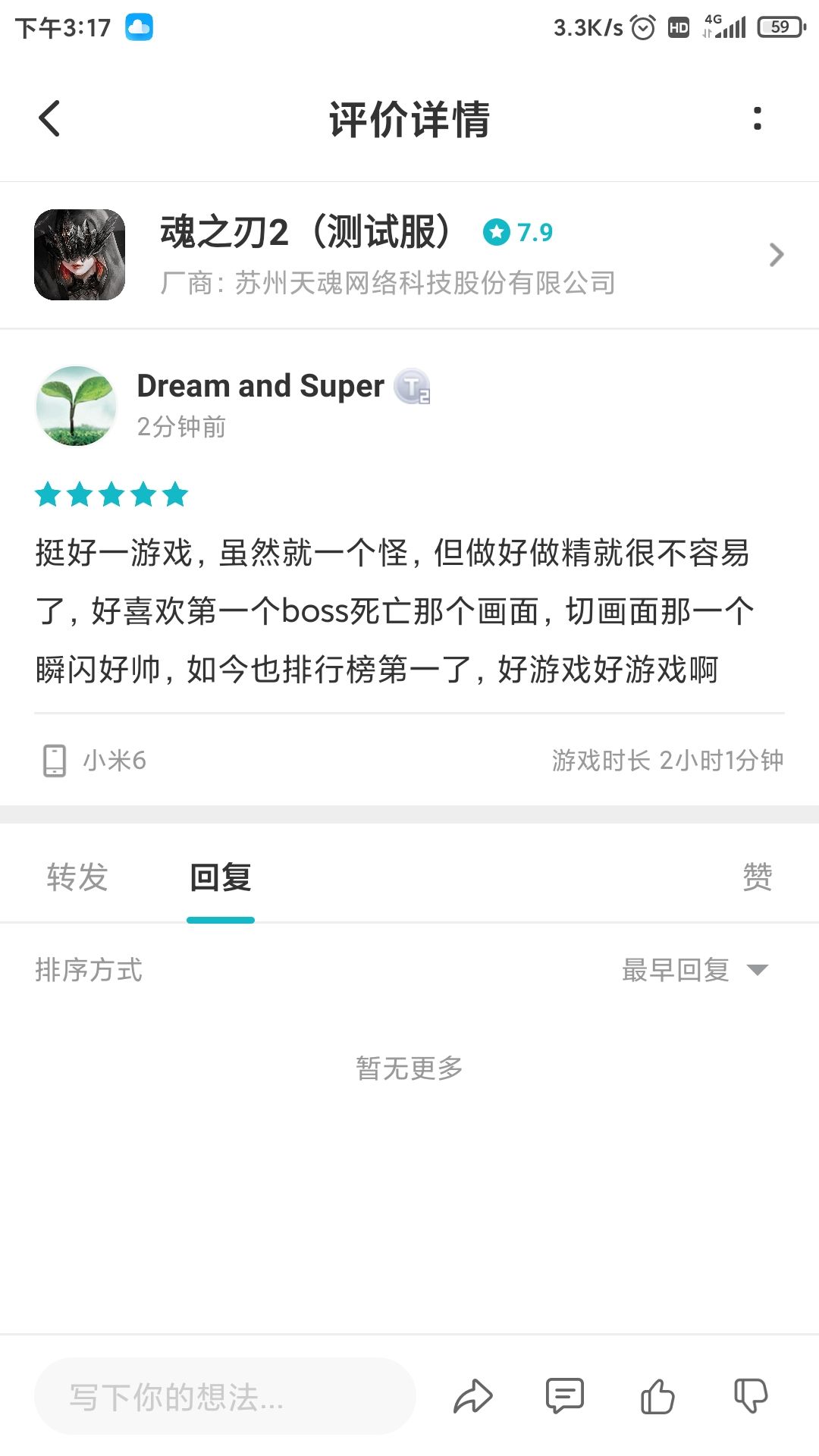Like the review with thumbs up
819x1456 pixels.
657,1396
